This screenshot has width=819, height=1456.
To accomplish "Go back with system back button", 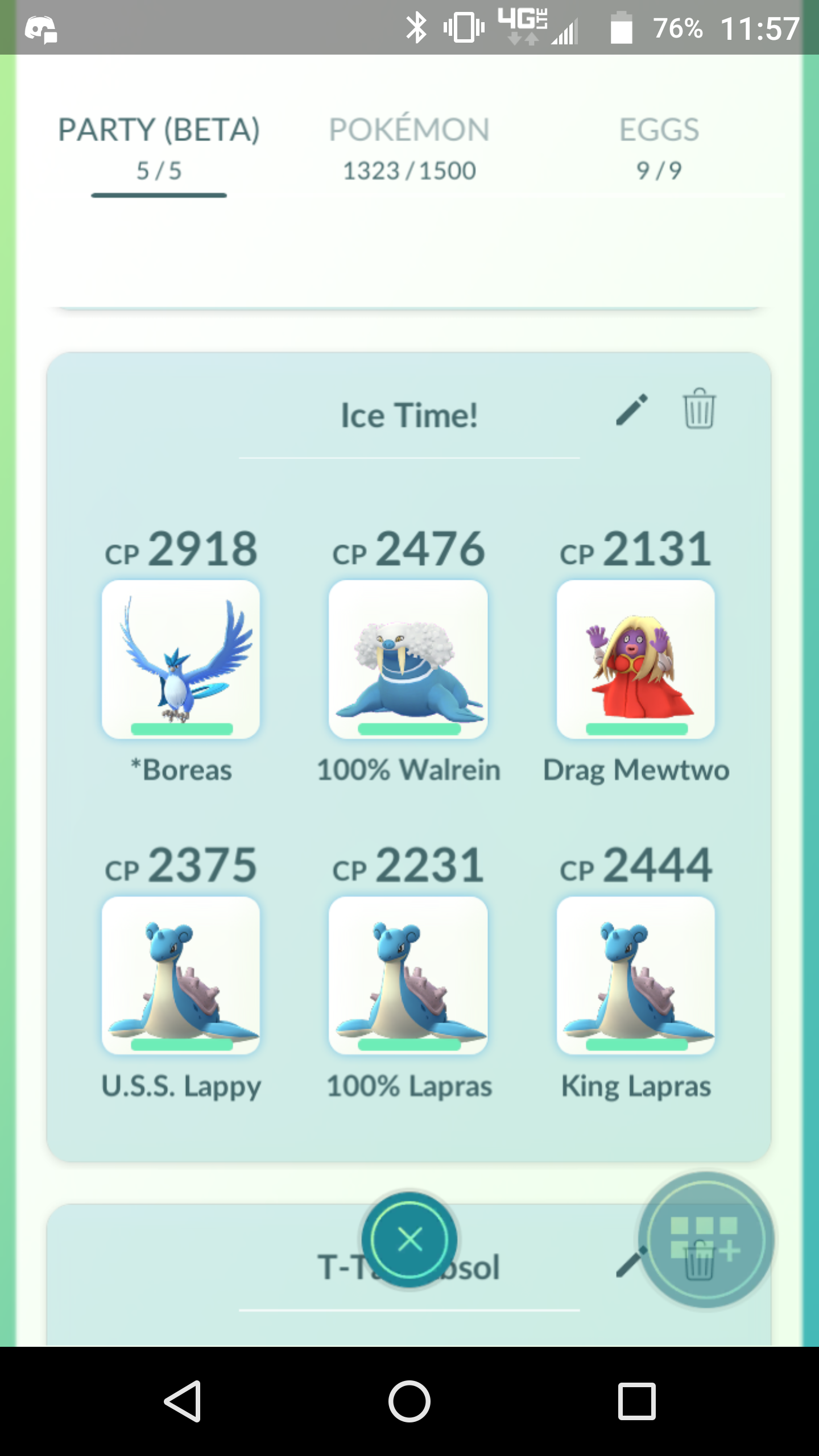I will [183, 1401].
